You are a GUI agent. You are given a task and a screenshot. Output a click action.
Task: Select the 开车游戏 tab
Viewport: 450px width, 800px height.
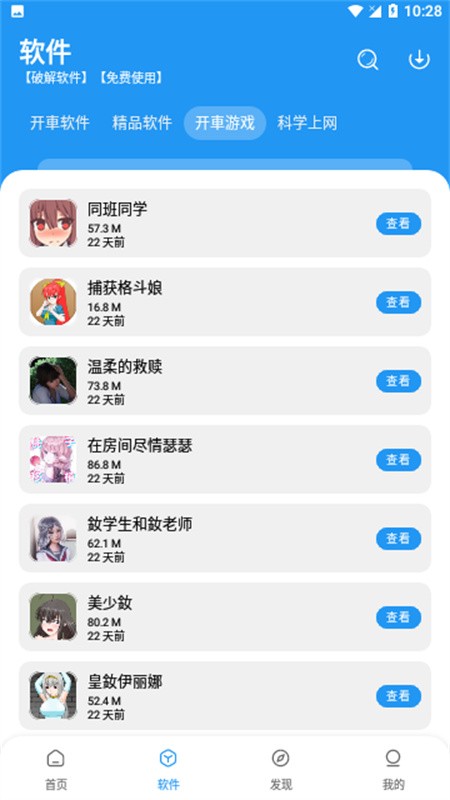(x=225, y=123)
